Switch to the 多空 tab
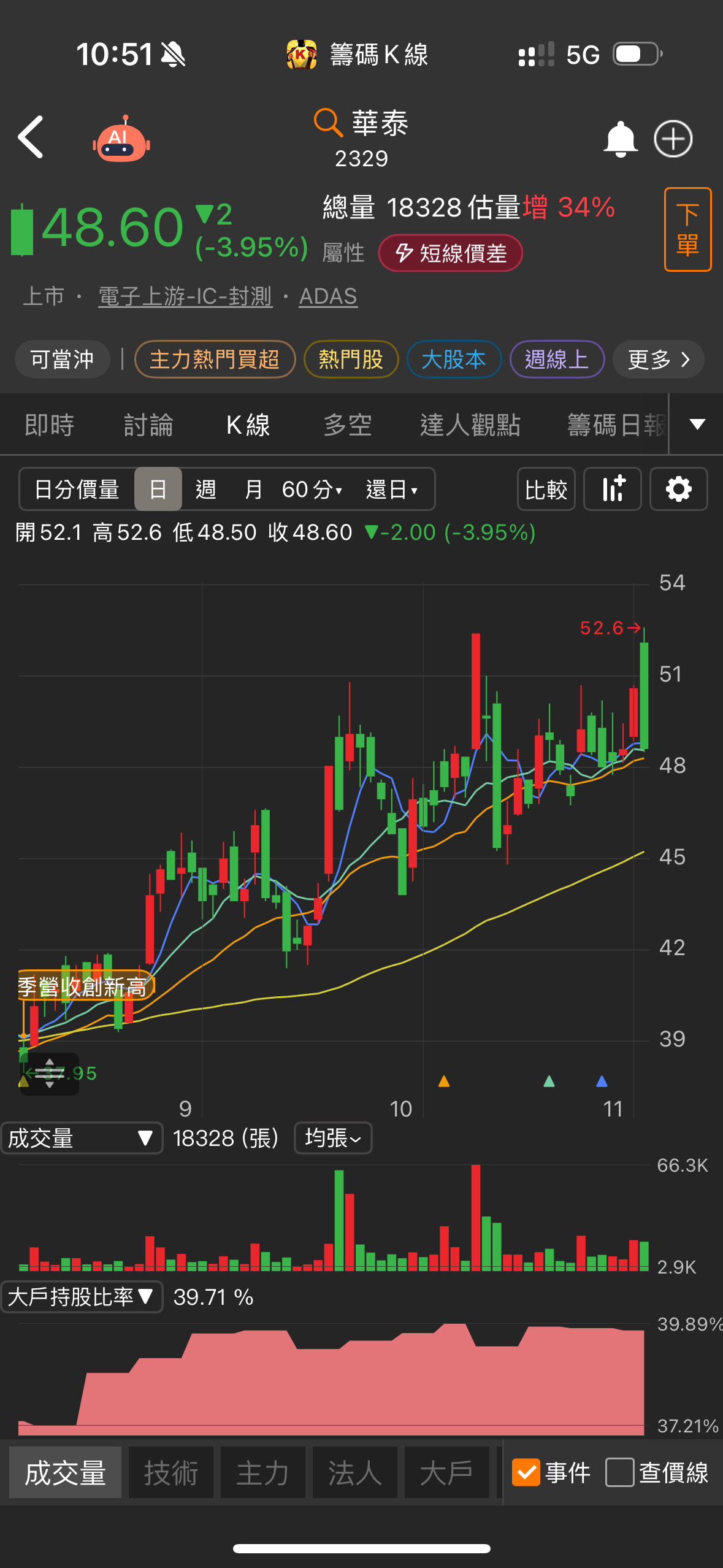The image size is (723, 1568). point(348,425)
